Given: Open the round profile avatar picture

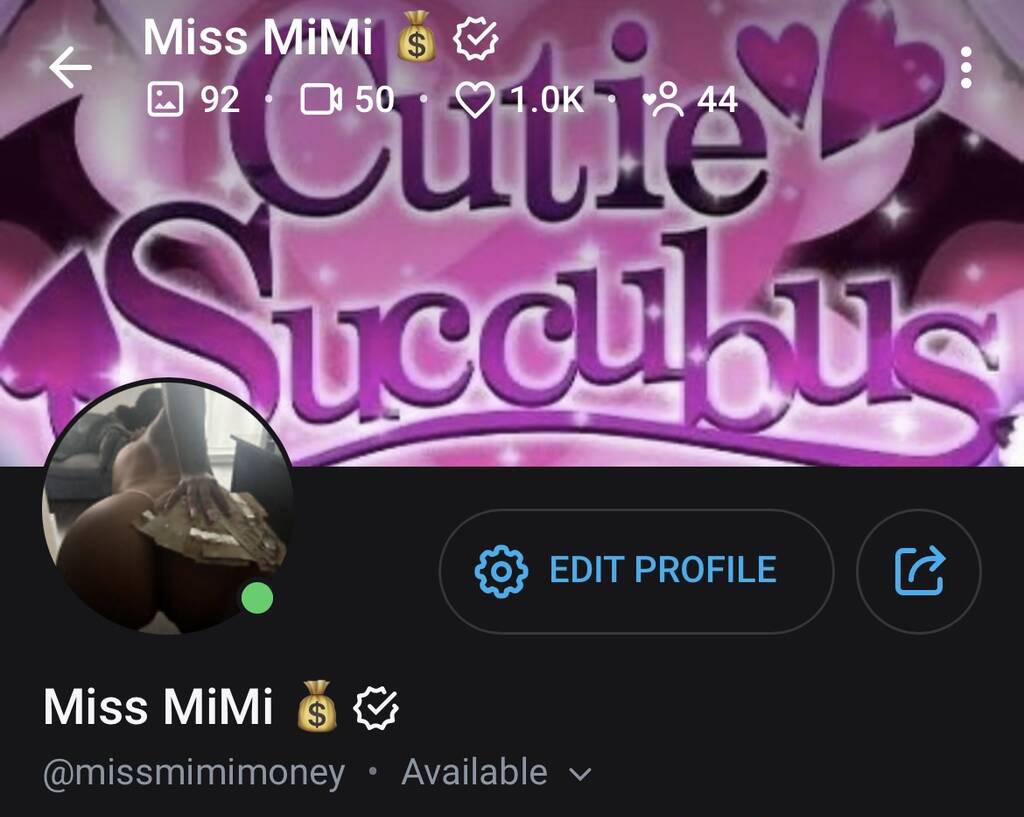Looking at the screenshot, I should click(x=167, y=507).
